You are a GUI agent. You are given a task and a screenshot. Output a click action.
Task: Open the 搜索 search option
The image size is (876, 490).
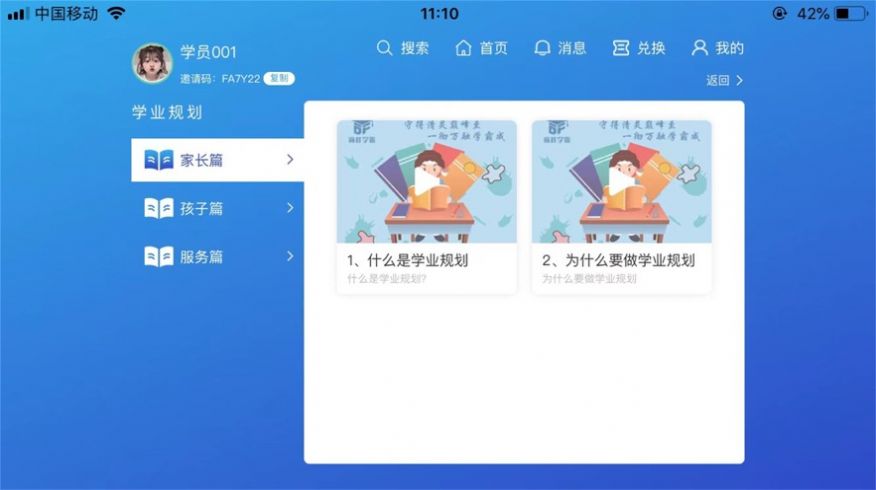[403, 48]
